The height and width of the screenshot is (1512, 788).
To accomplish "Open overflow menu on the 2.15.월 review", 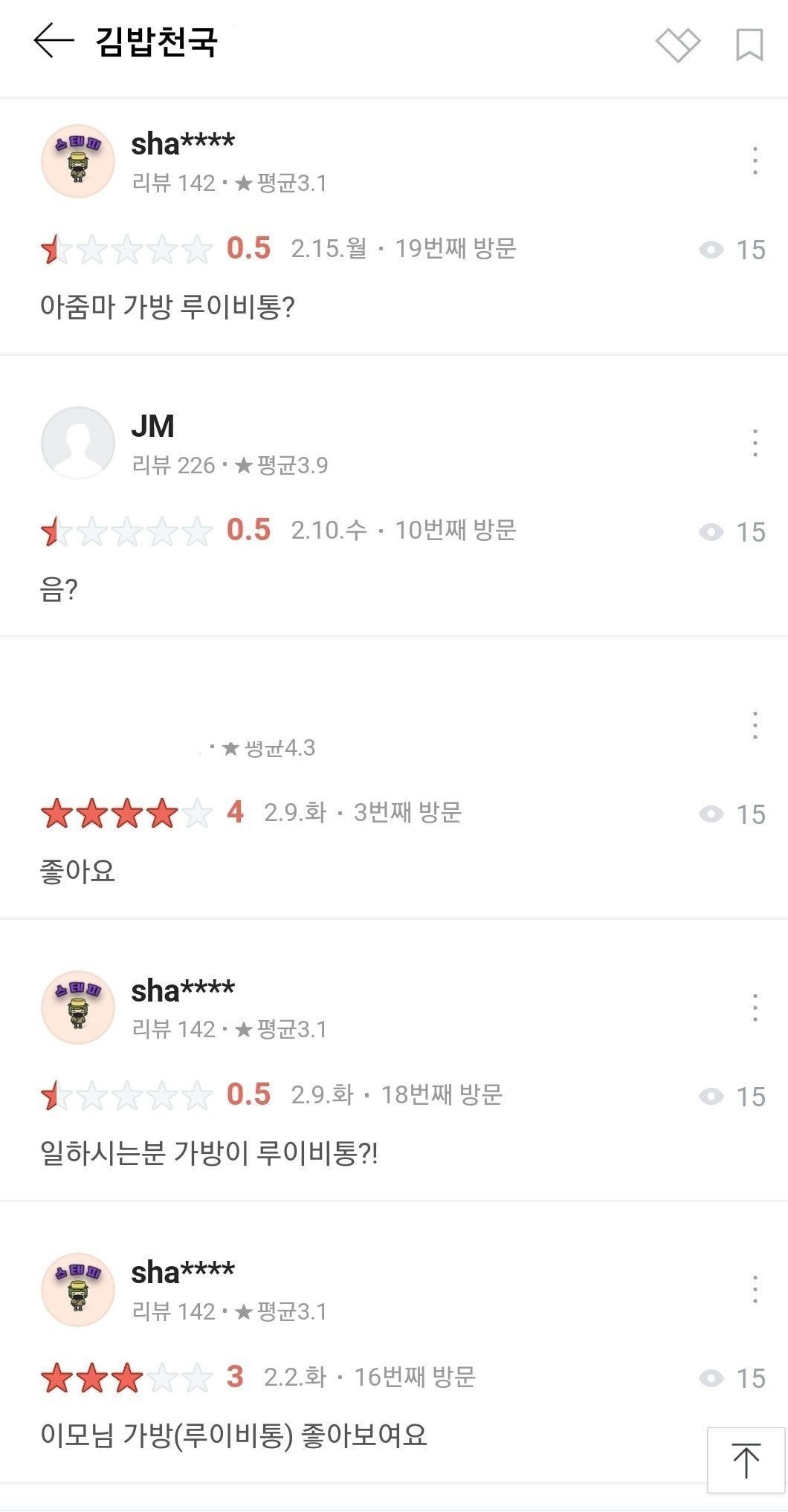I will pyautogui.click(x=755, y=160).
